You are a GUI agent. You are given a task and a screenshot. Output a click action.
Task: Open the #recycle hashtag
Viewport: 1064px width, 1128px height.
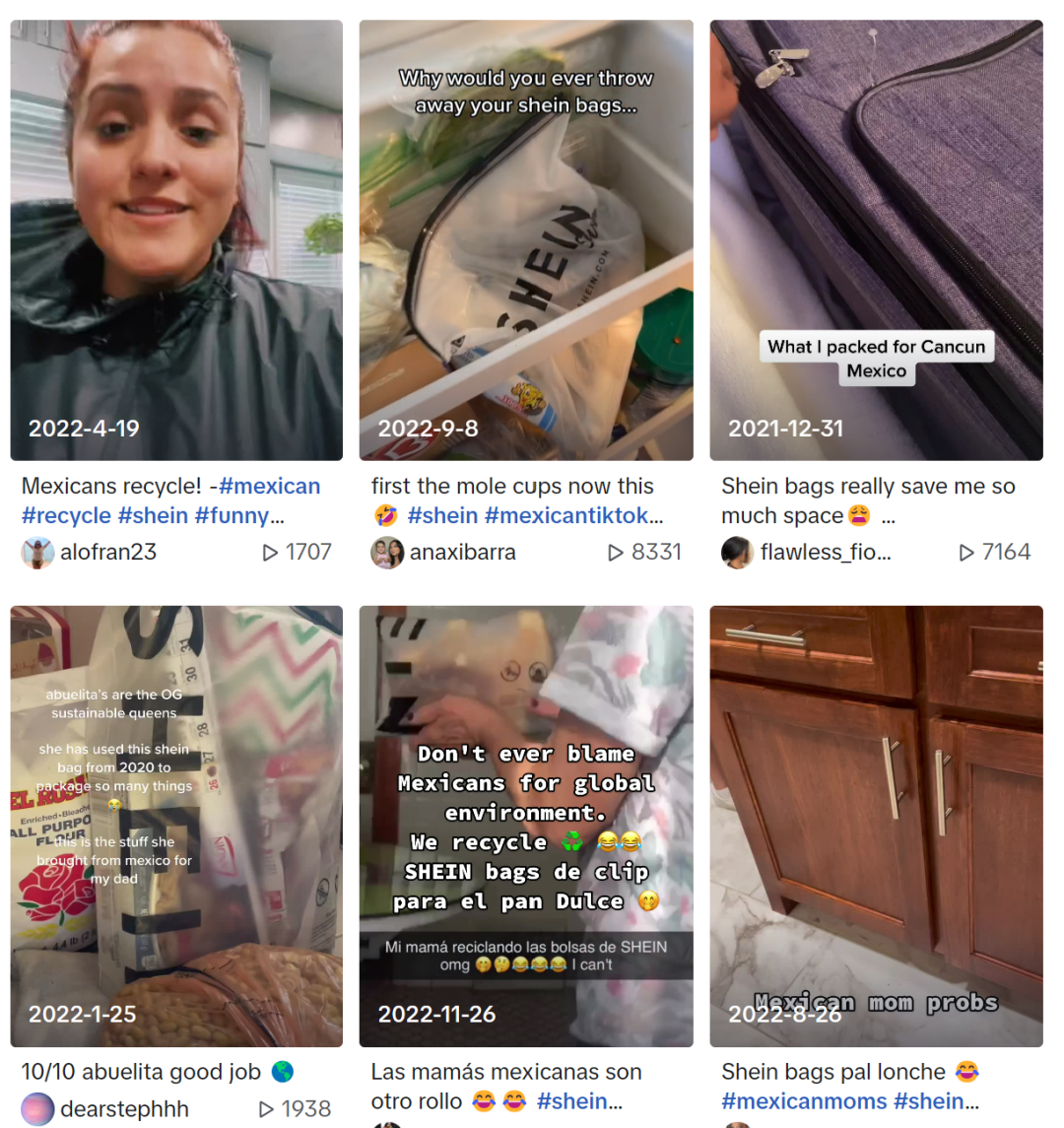point(66,516)
